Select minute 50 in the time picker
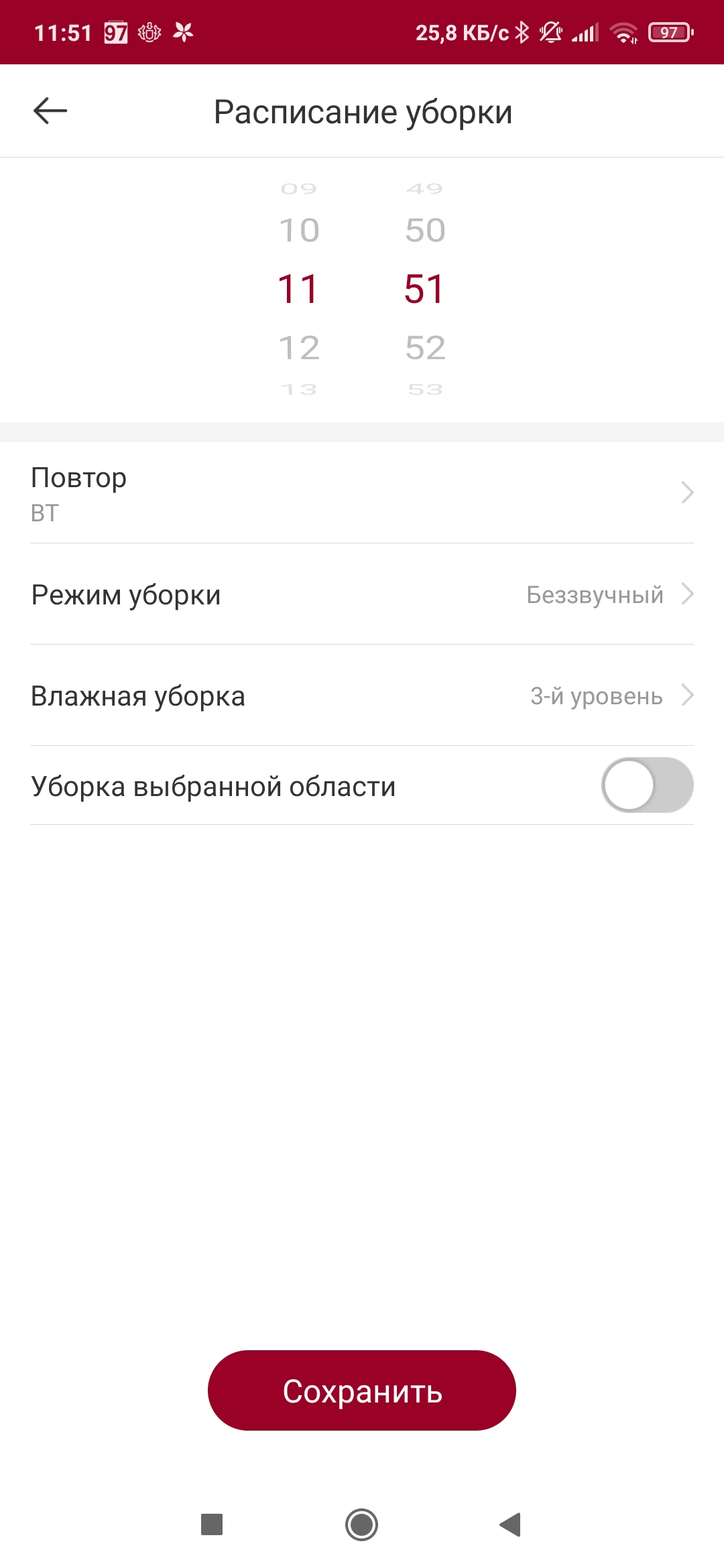 coord(425,231)
